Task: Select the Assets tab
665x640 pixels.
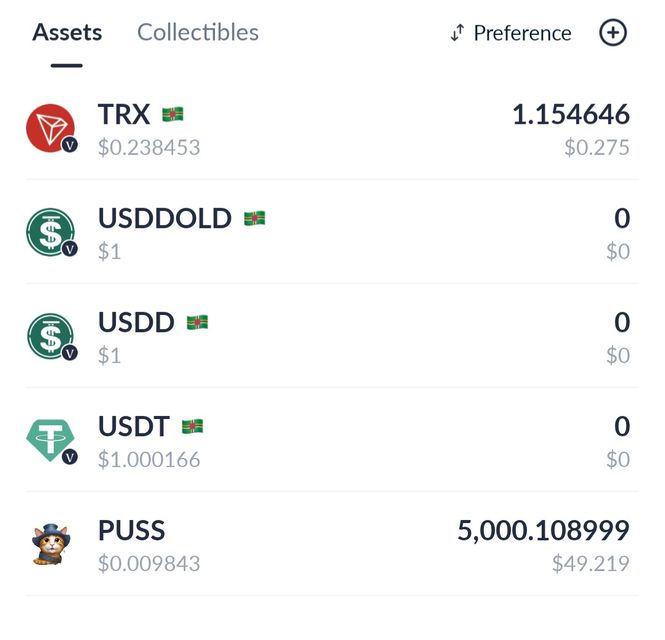Action: tap(67, 33)
